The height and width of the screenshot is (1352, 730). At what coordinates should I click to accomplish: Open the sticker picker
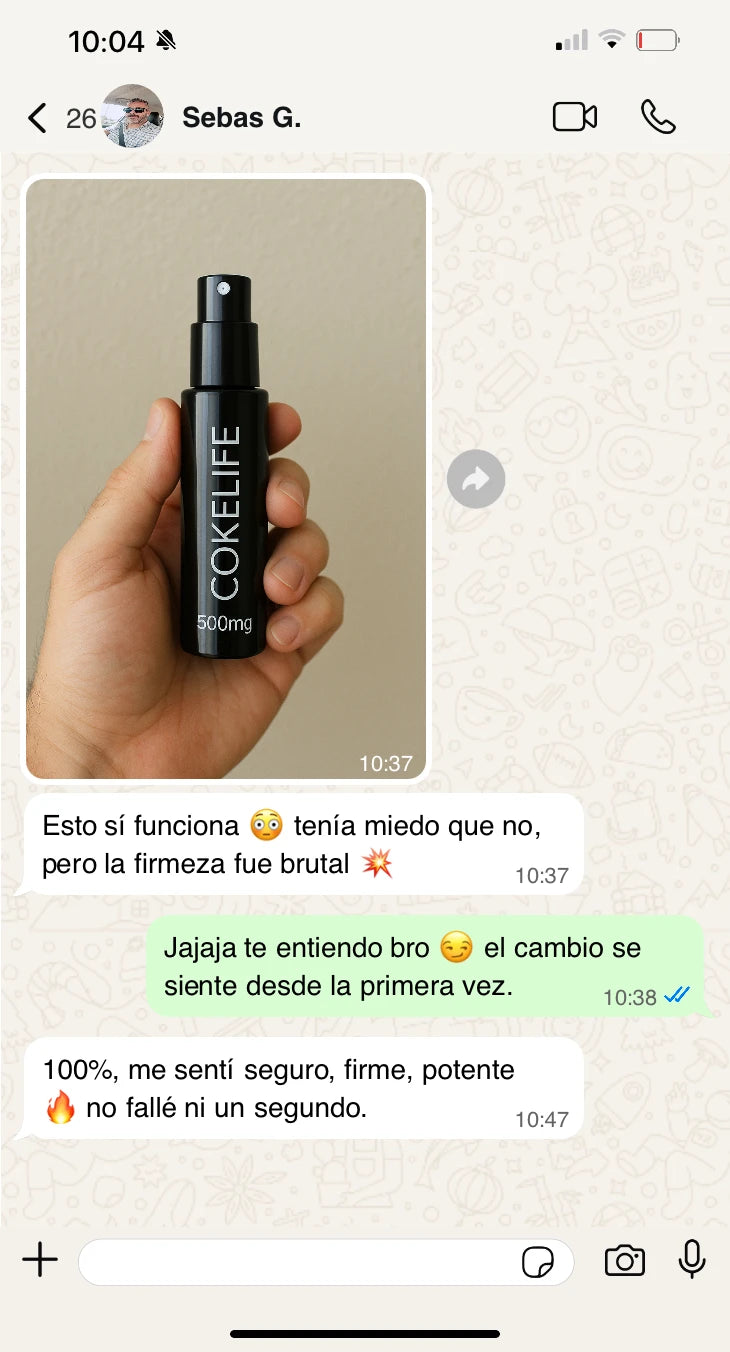[x=539, y=1262]
